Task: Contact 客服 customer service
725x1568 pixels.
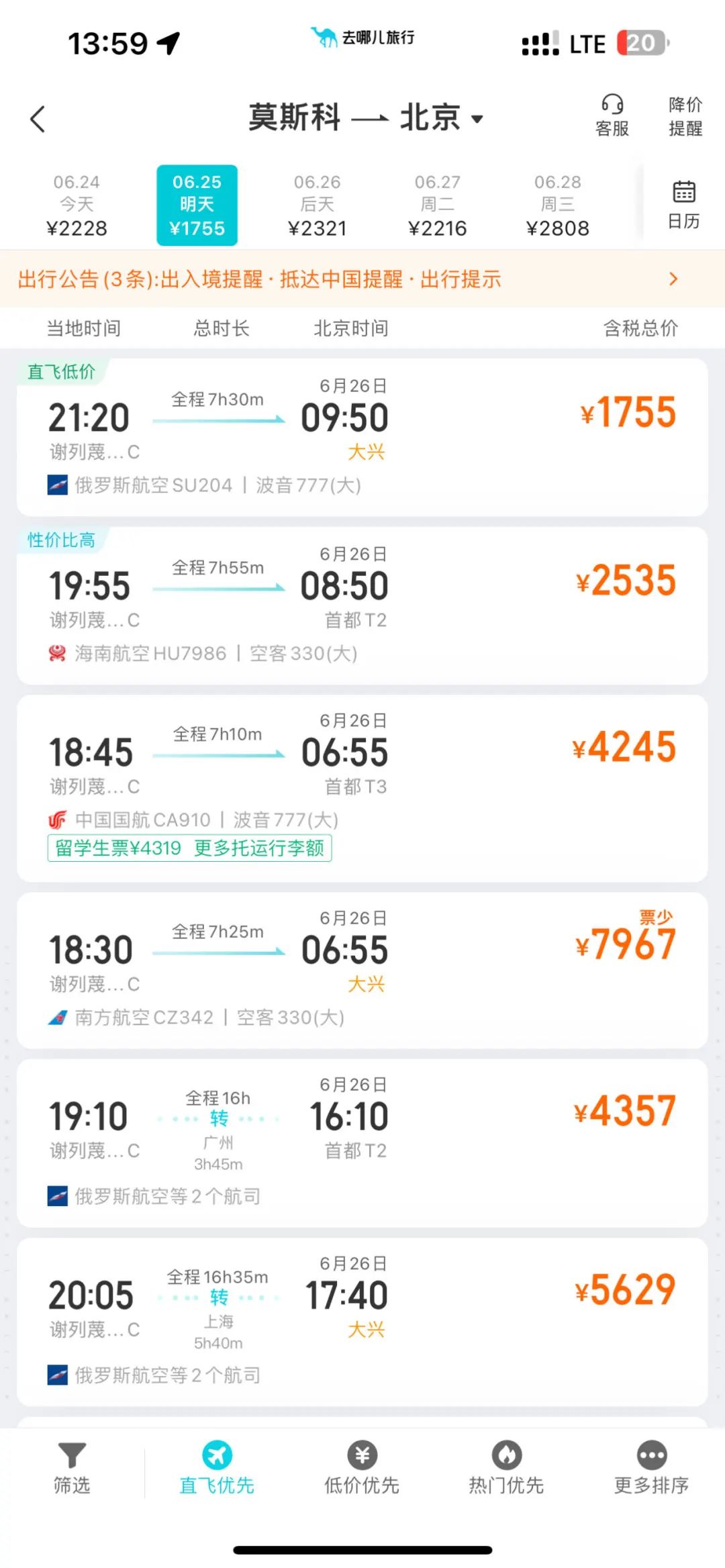Action: pyautogui.click(x=612, y=115)
